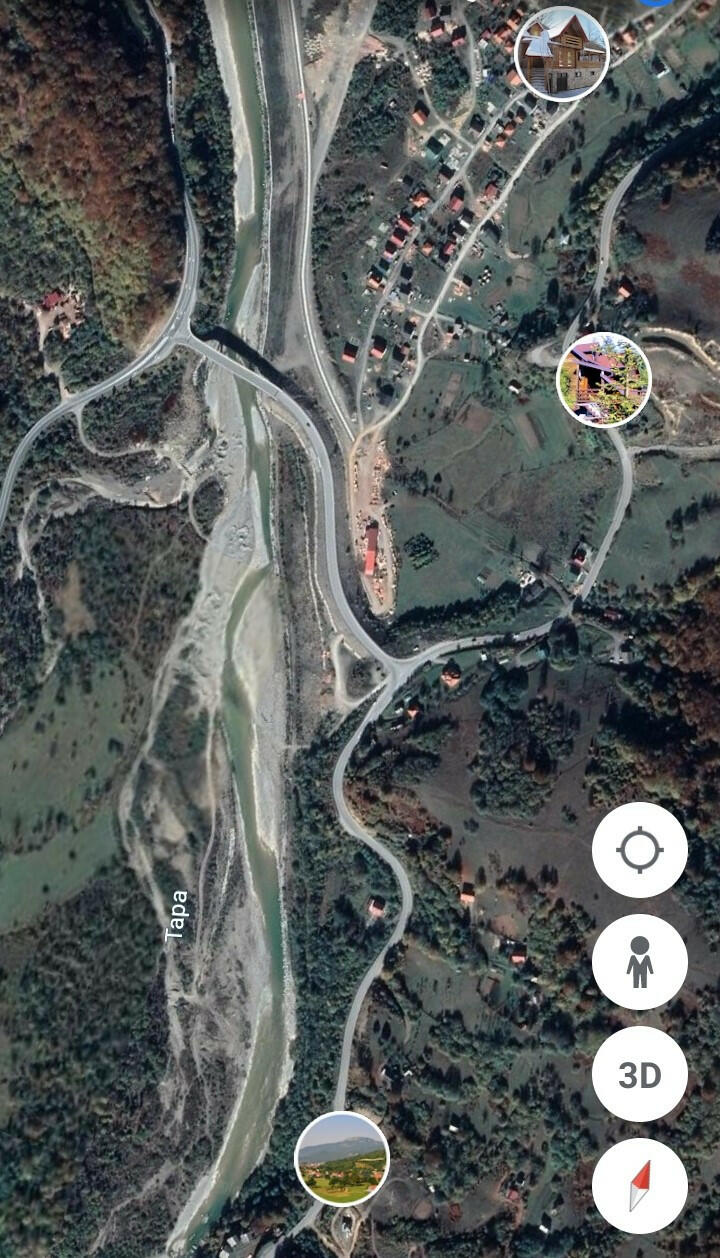
Task: Select the Tapa river label
Action: tap(174, 913)
